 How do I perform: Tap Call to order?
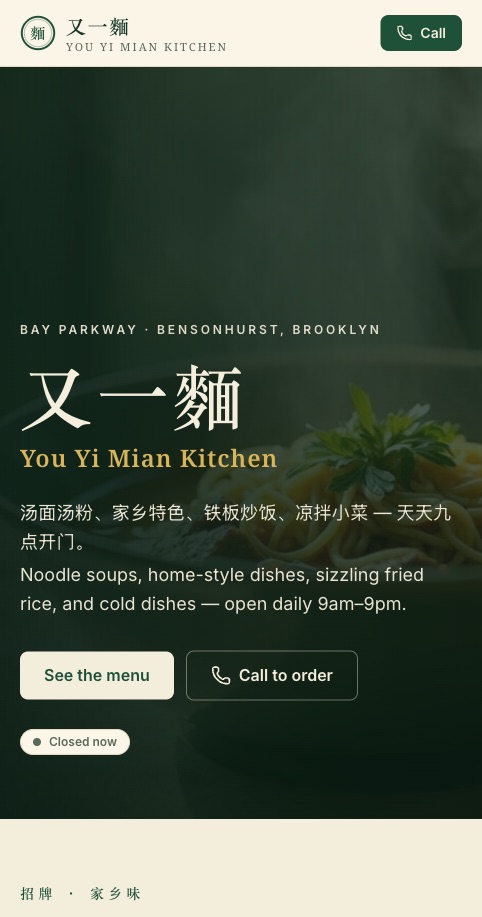tap(271, 675)
